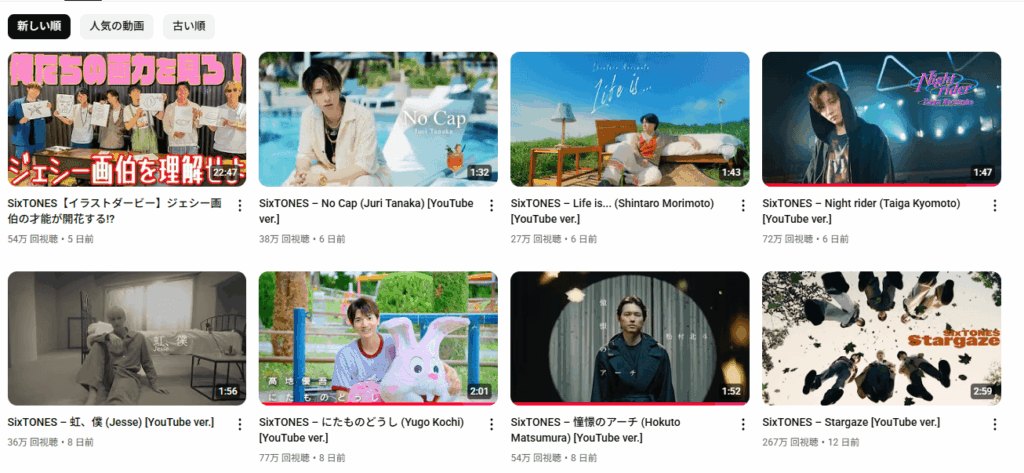Sort videos by 古い順
Screen dimensions: 1024x473
189,27
